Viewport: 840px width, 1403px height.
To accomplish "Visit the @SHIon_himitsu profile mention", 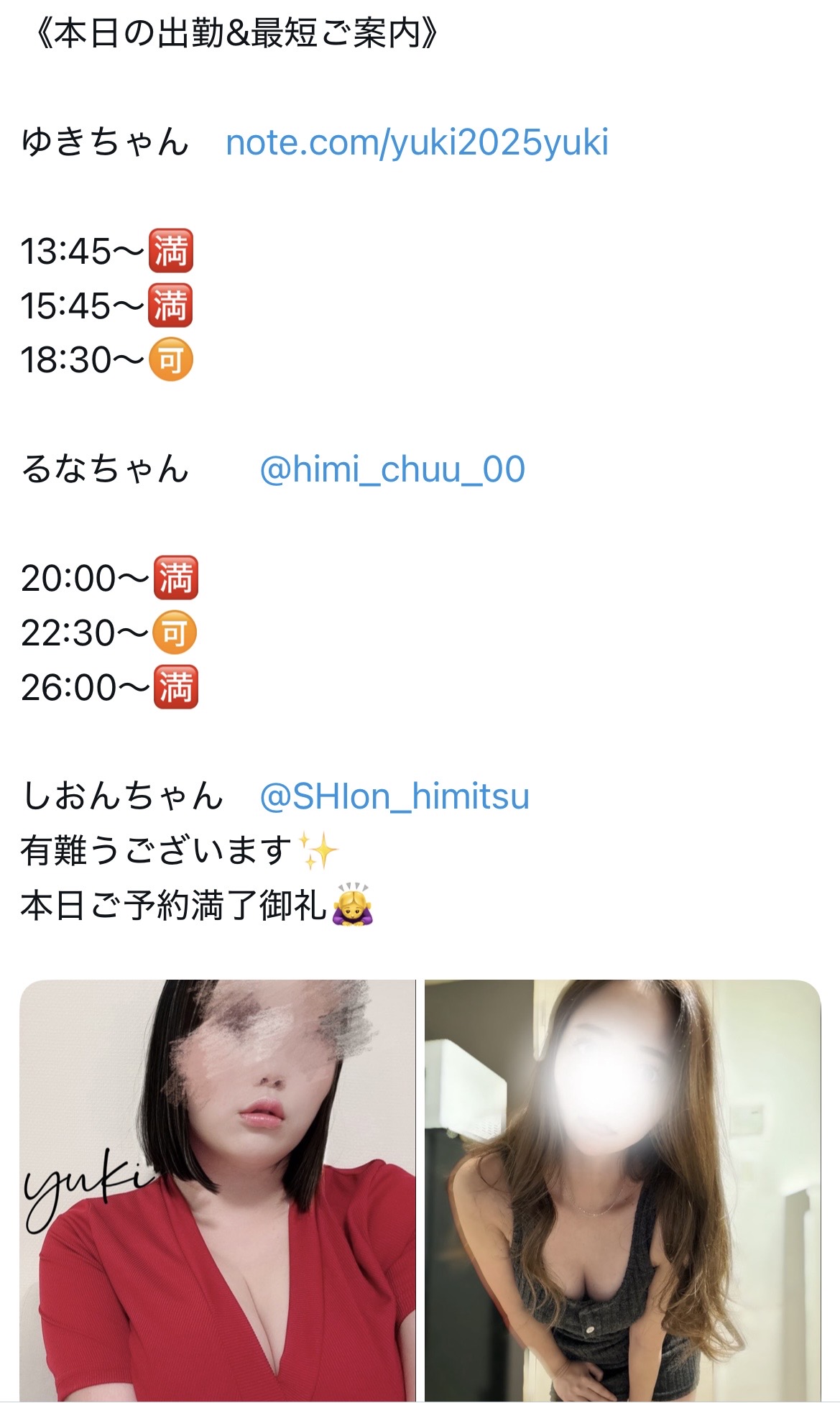I will 394,796.
